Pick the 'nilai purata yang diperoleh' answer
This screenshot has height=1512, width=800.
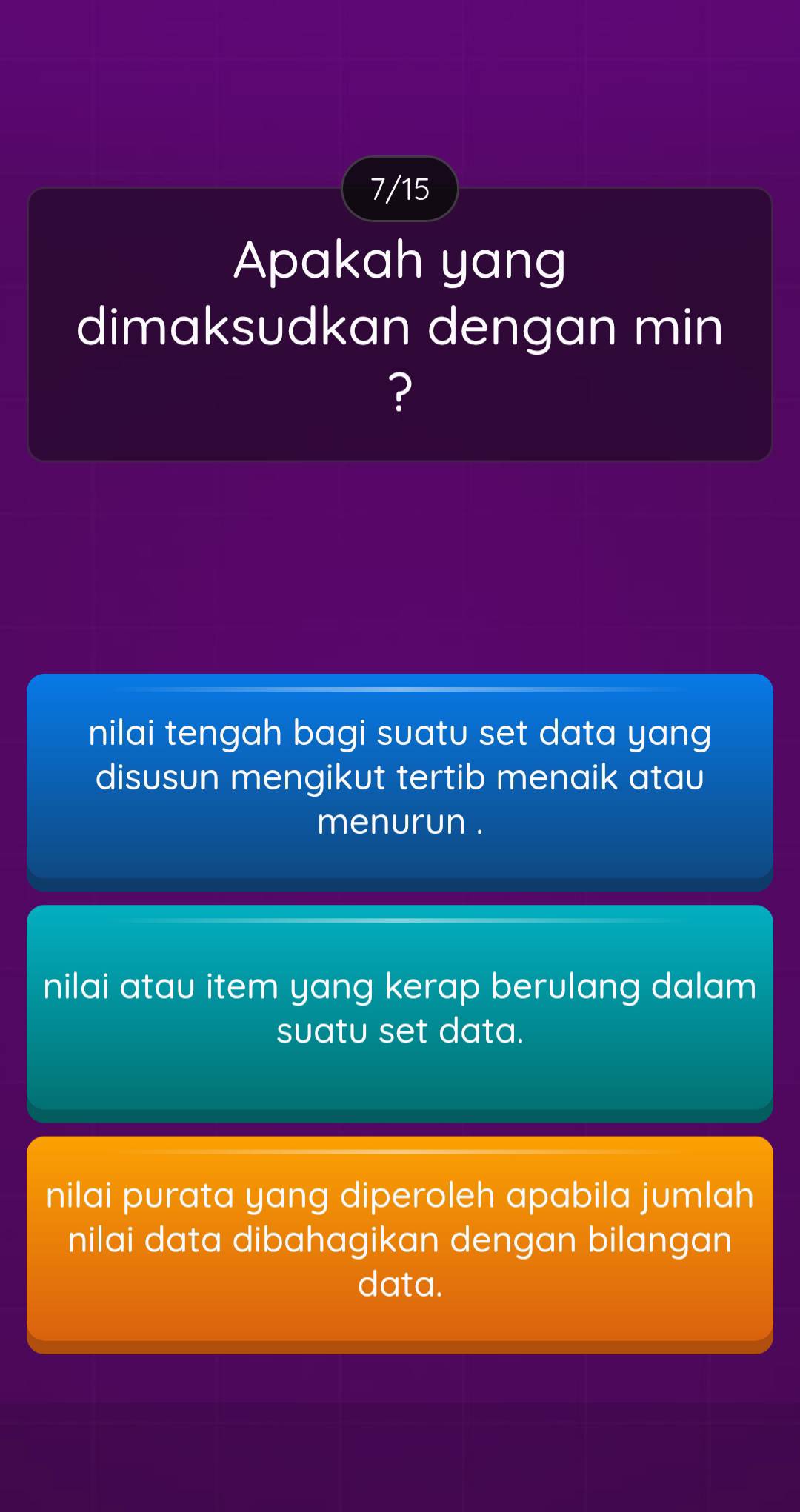click(400, 1240)
